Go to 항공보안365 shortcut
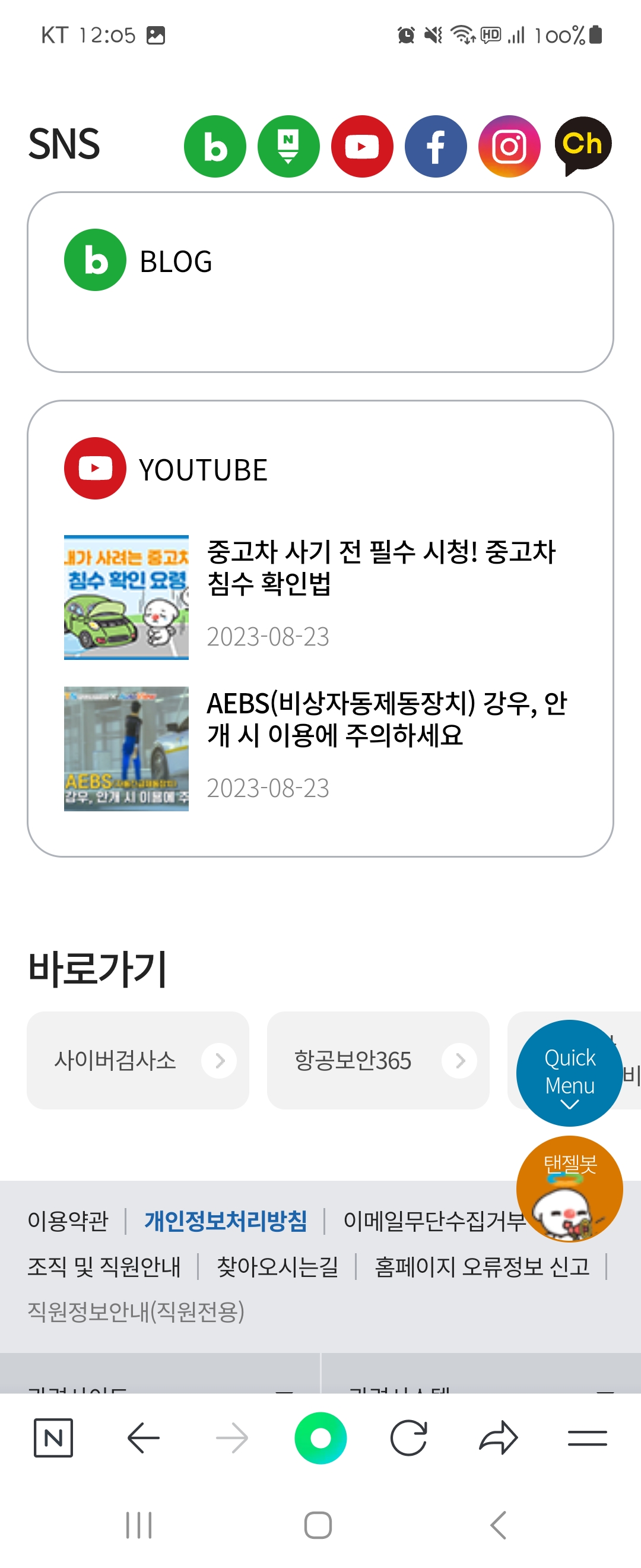The height and width of the screenshot is (1568, 641). click(377, 1060)
